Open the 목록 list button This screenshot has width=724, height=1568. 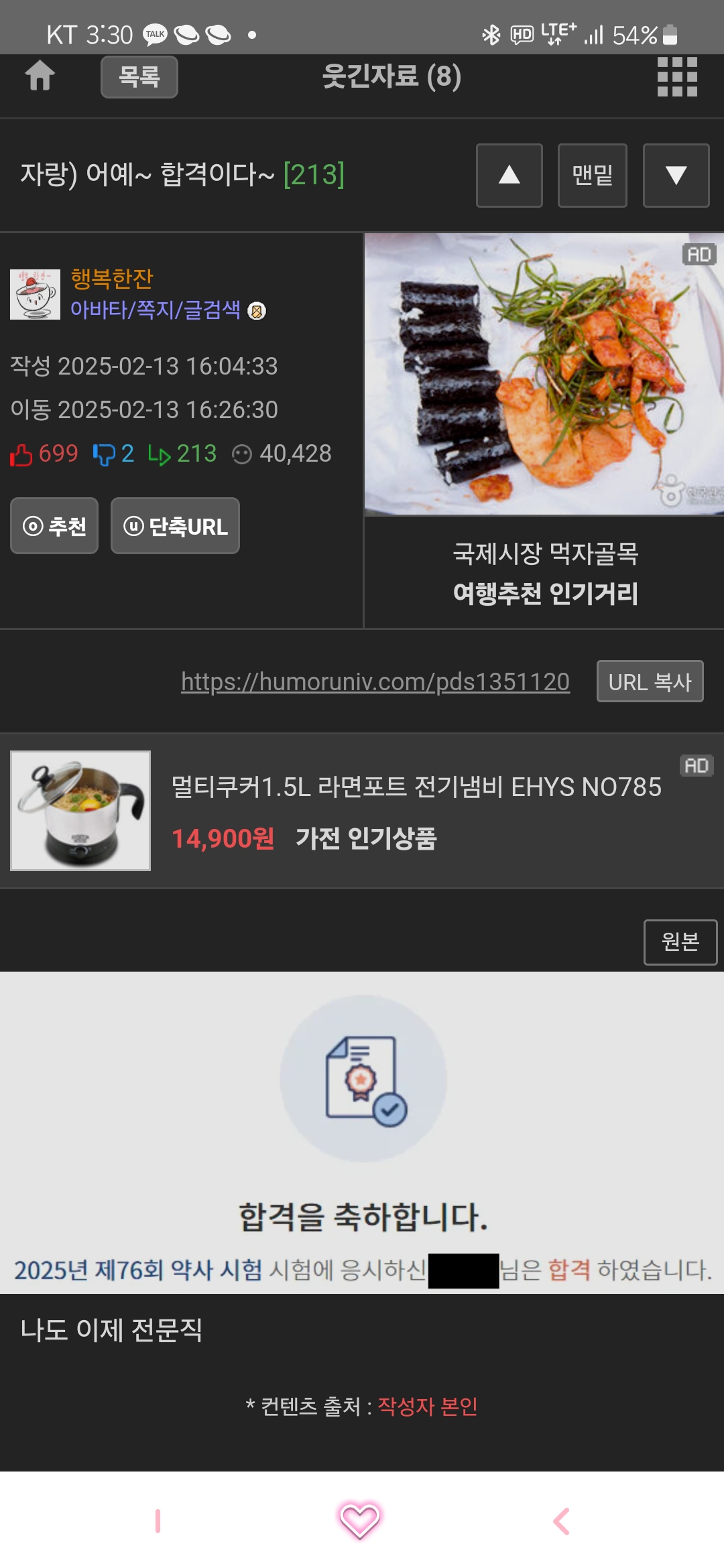coord(139,77)
